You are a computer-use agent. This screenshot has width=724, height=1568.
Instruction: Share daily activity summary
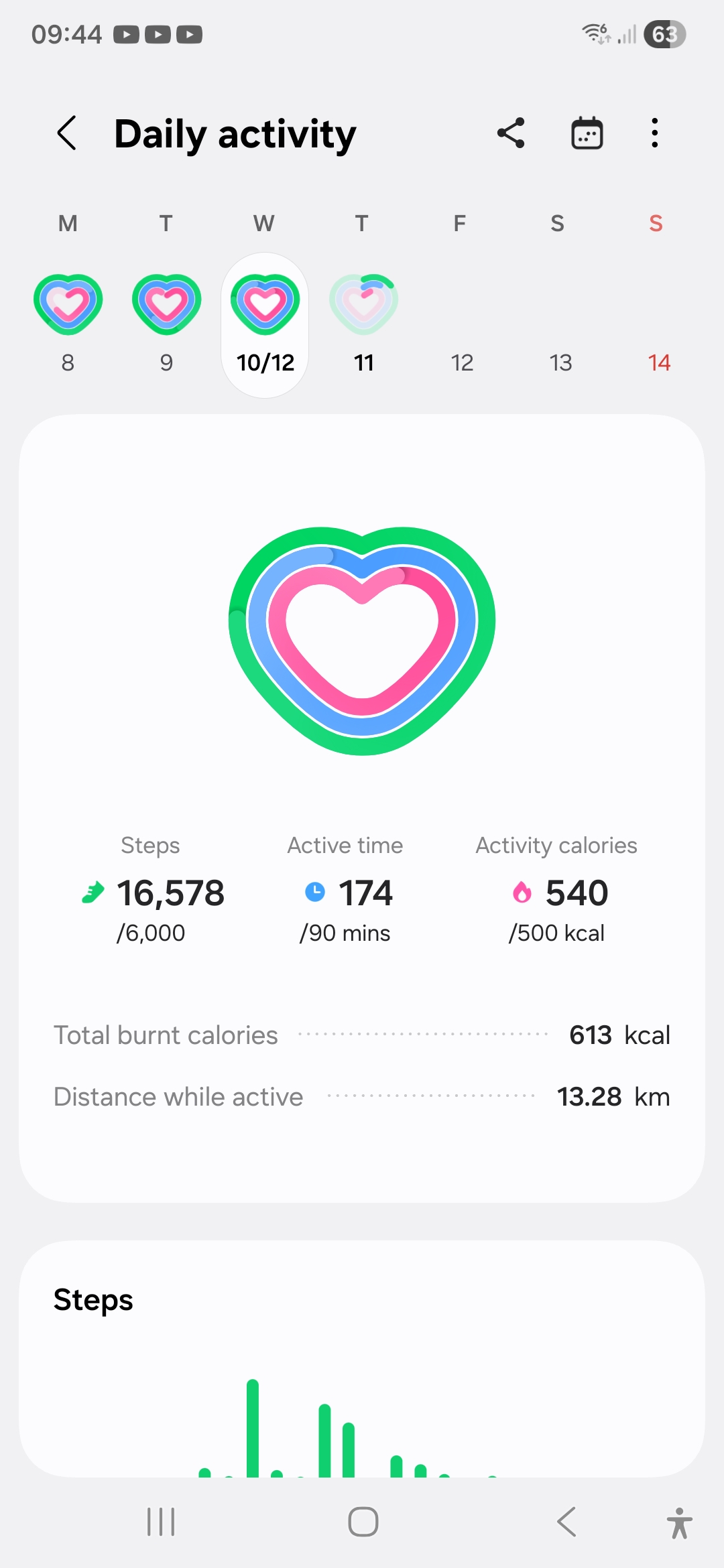(x=511, y=133)
